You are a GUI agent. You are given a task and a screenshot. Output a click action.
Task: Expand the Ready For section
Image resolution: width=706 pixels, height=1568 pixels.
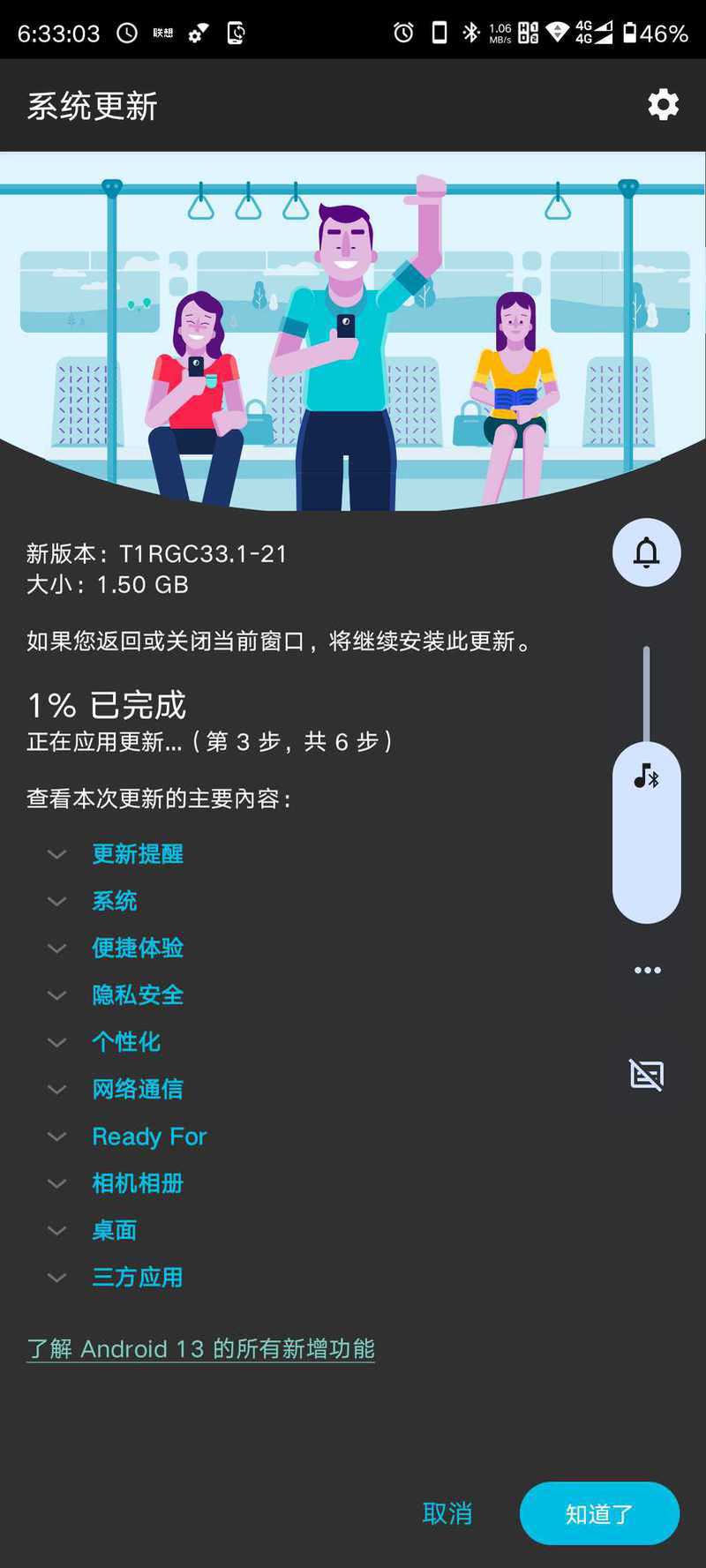point(149,1137)
